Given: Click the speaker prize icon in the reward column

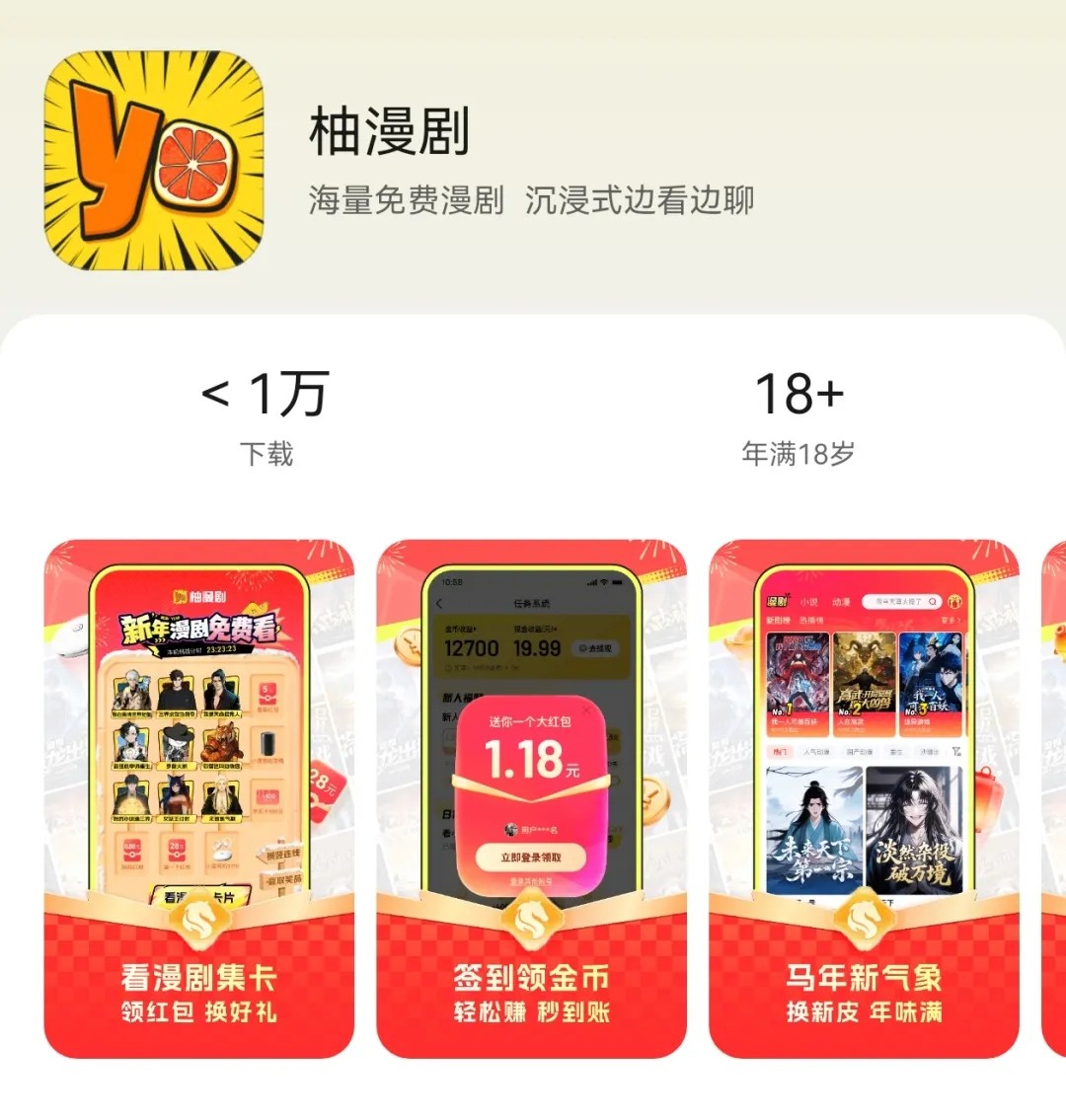Looking at the screenshot, I should click(268, 742).
